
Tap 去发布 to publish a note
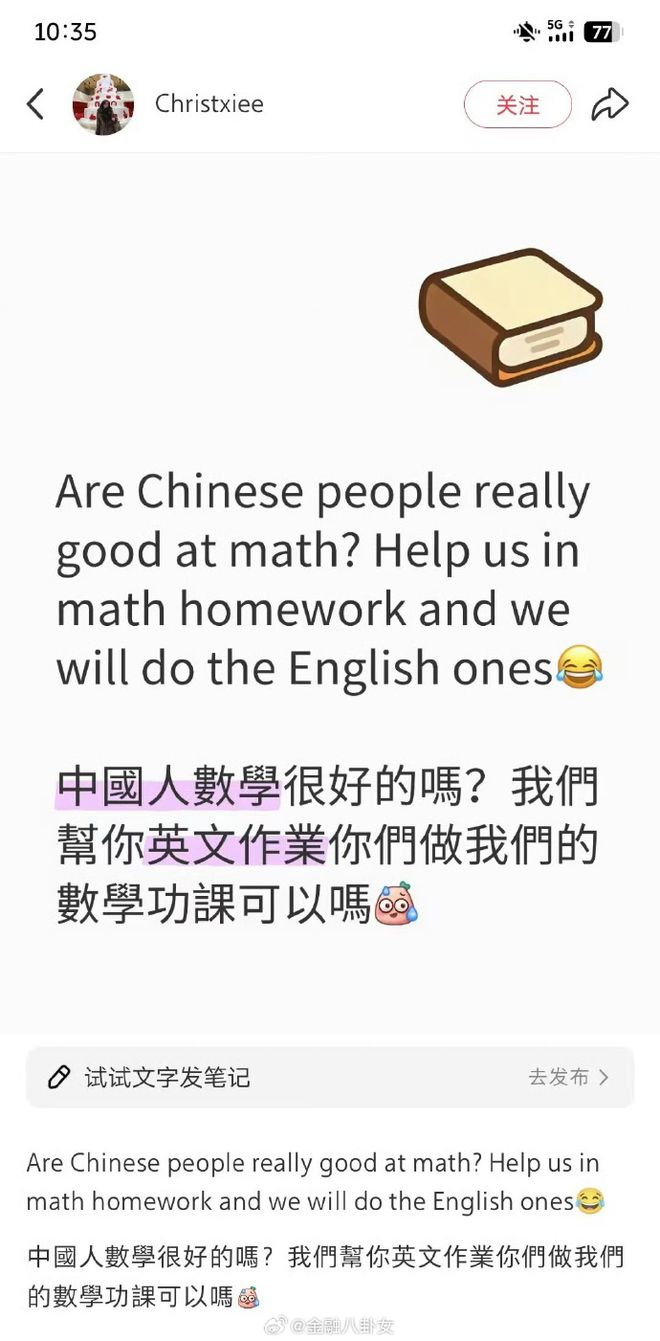click(568, 1077)
